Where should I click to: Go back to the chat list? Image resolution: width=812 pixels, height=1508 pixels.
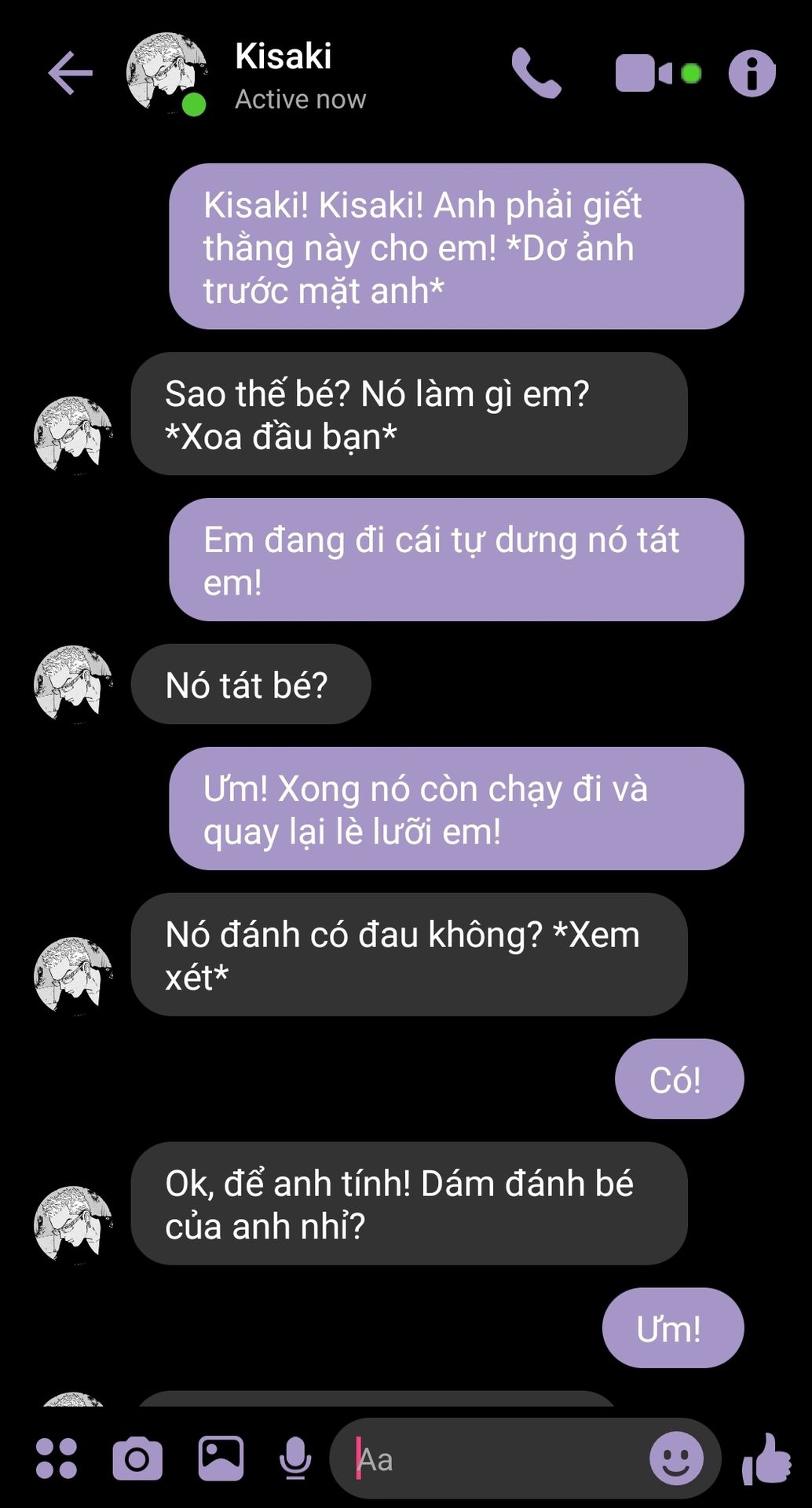tap(71, 73)
